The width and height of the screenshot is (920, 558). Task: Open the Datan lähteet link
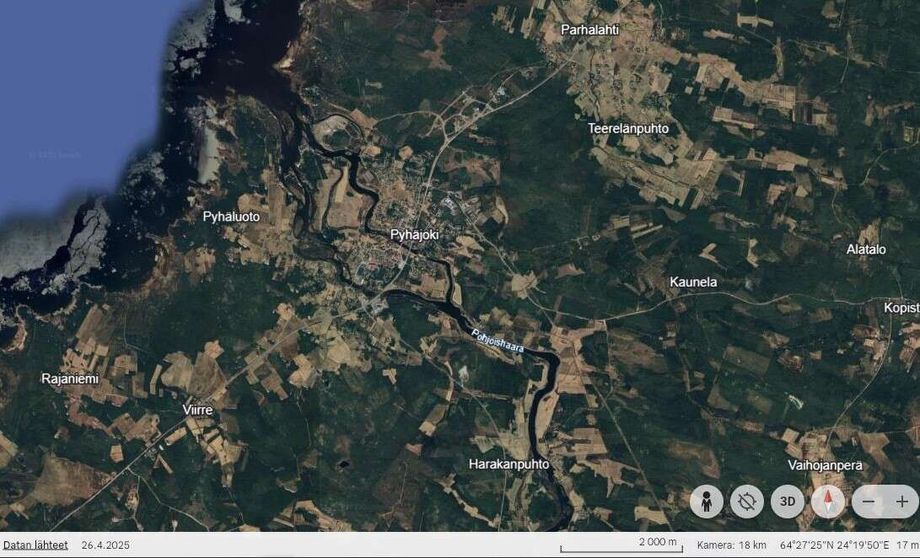tap(35, 545)
